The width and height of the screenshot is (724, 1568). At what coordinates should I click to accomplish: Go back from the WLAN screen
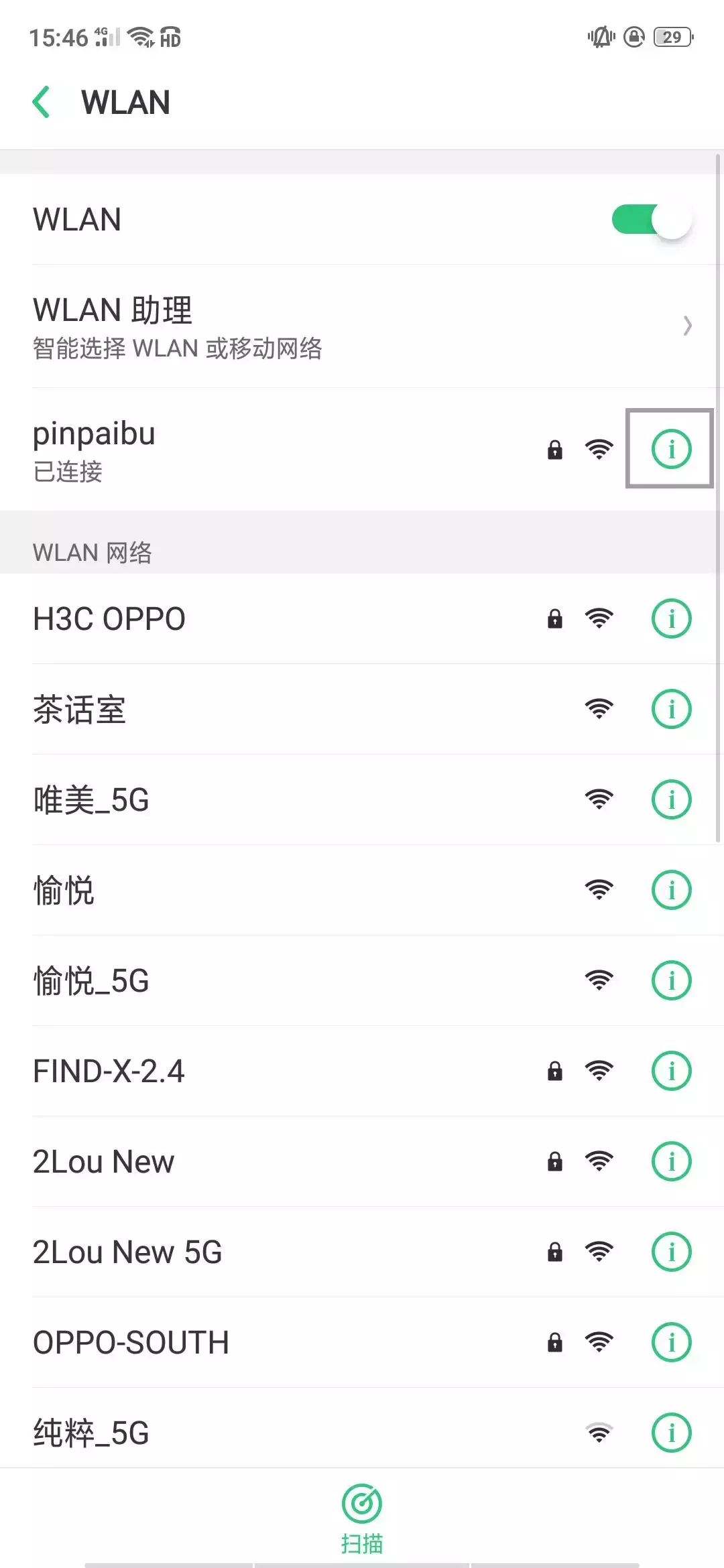click(42, 103)
